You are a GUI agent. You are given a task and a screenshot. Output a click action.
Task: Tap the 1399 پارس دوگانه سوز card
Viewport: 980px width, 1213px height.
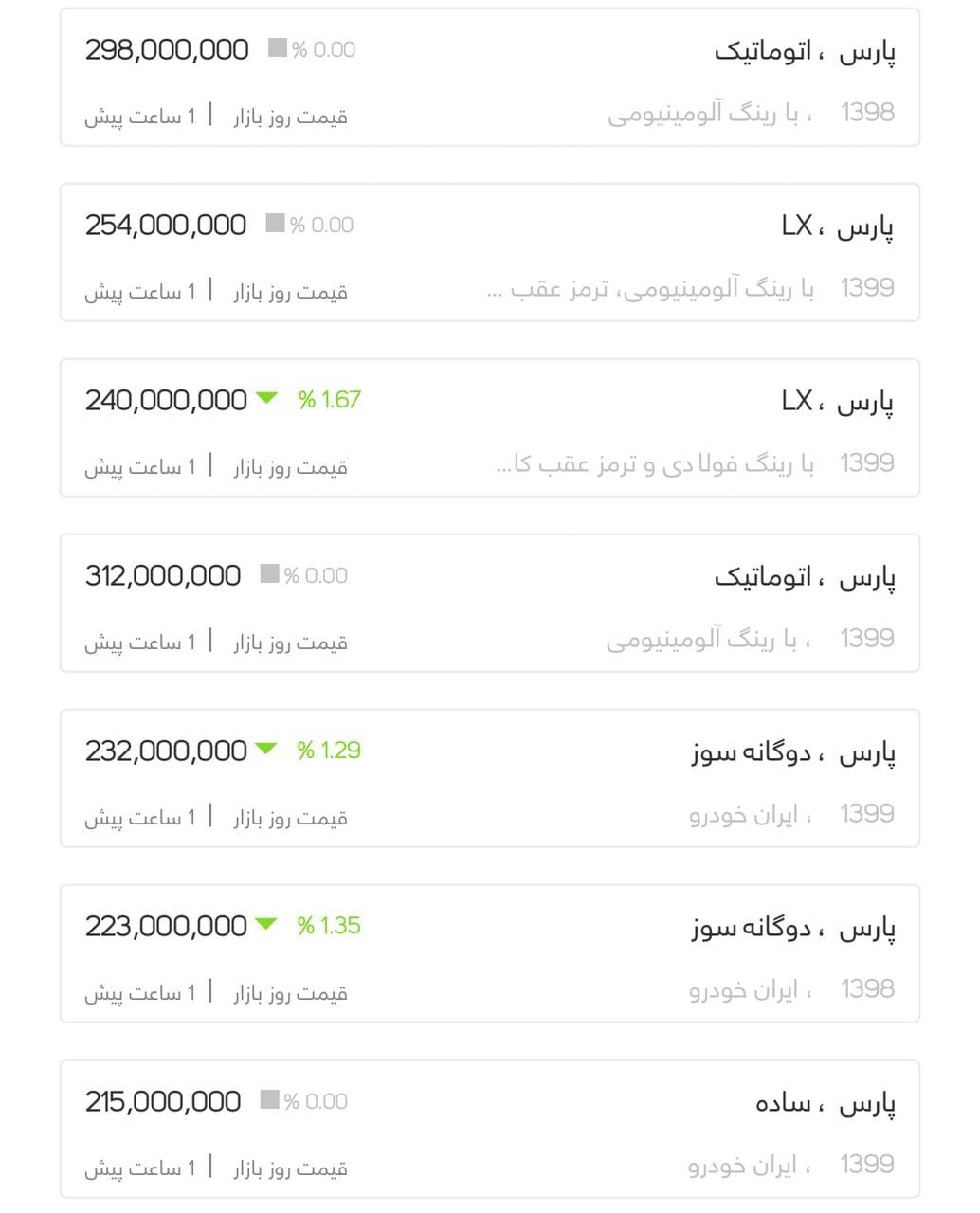489,779
